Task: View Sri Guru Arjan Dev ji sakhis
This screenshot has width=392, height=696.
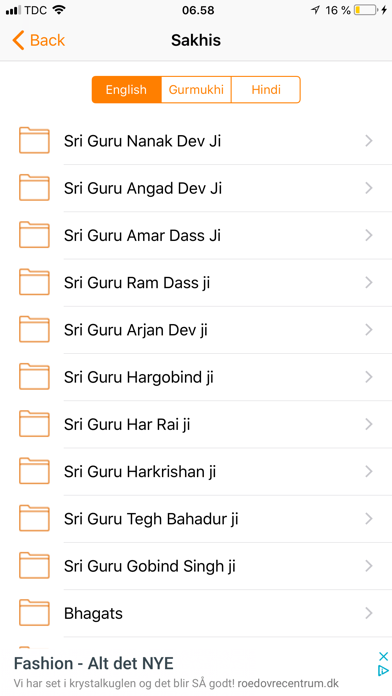Action: click(x=196, y=330)
